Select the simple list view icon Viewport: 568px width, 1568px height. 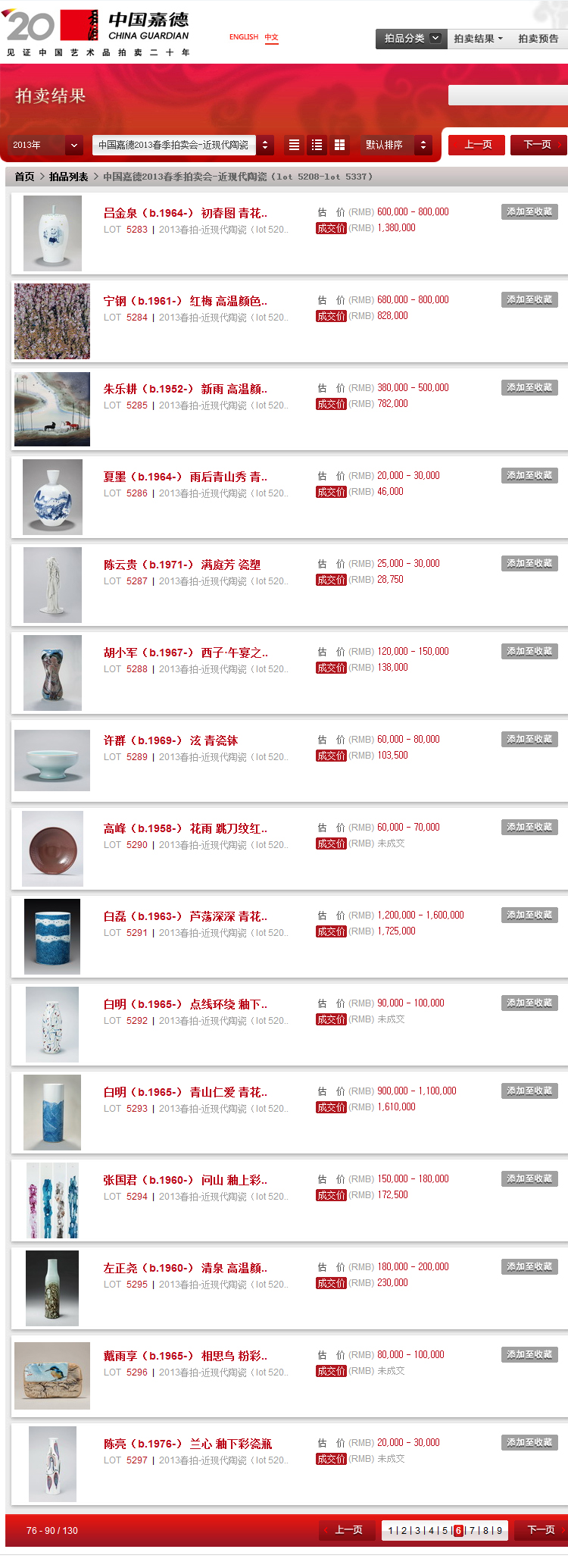click(294, 145)
